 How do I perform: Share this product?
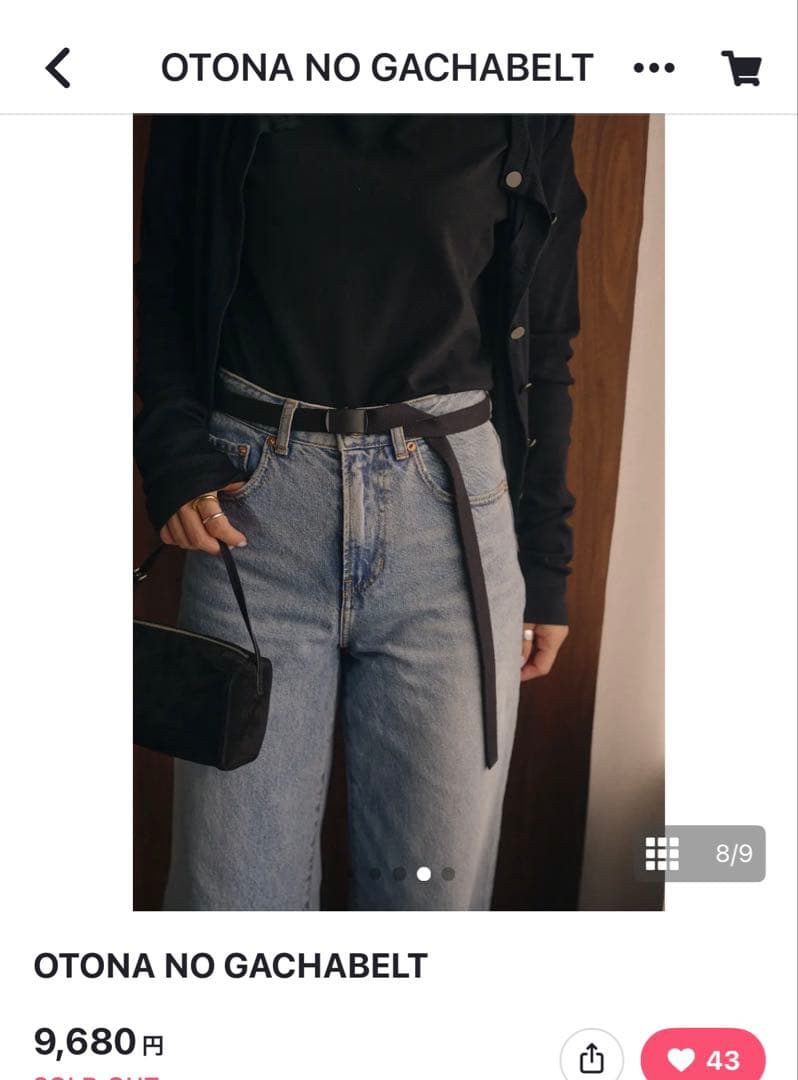592,1057
